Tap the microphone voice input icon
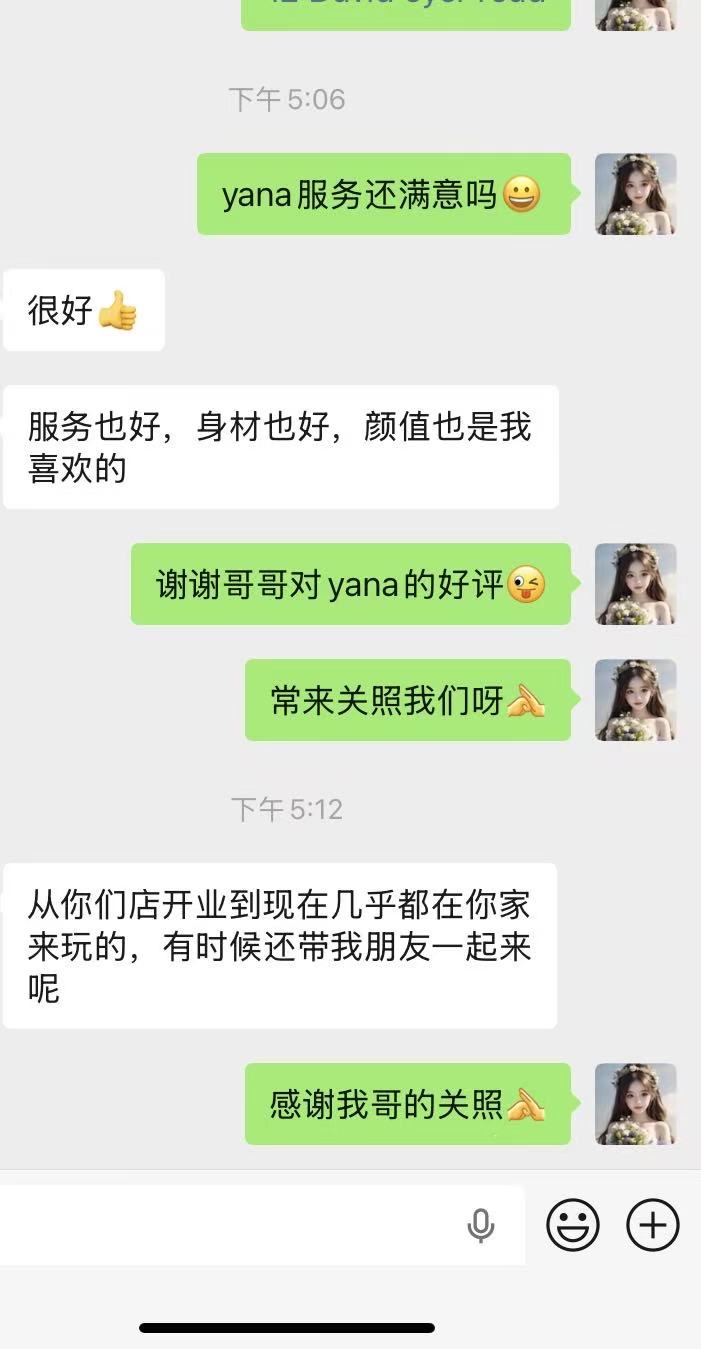The image size is (701, 1349). (x=481, y=1225)
